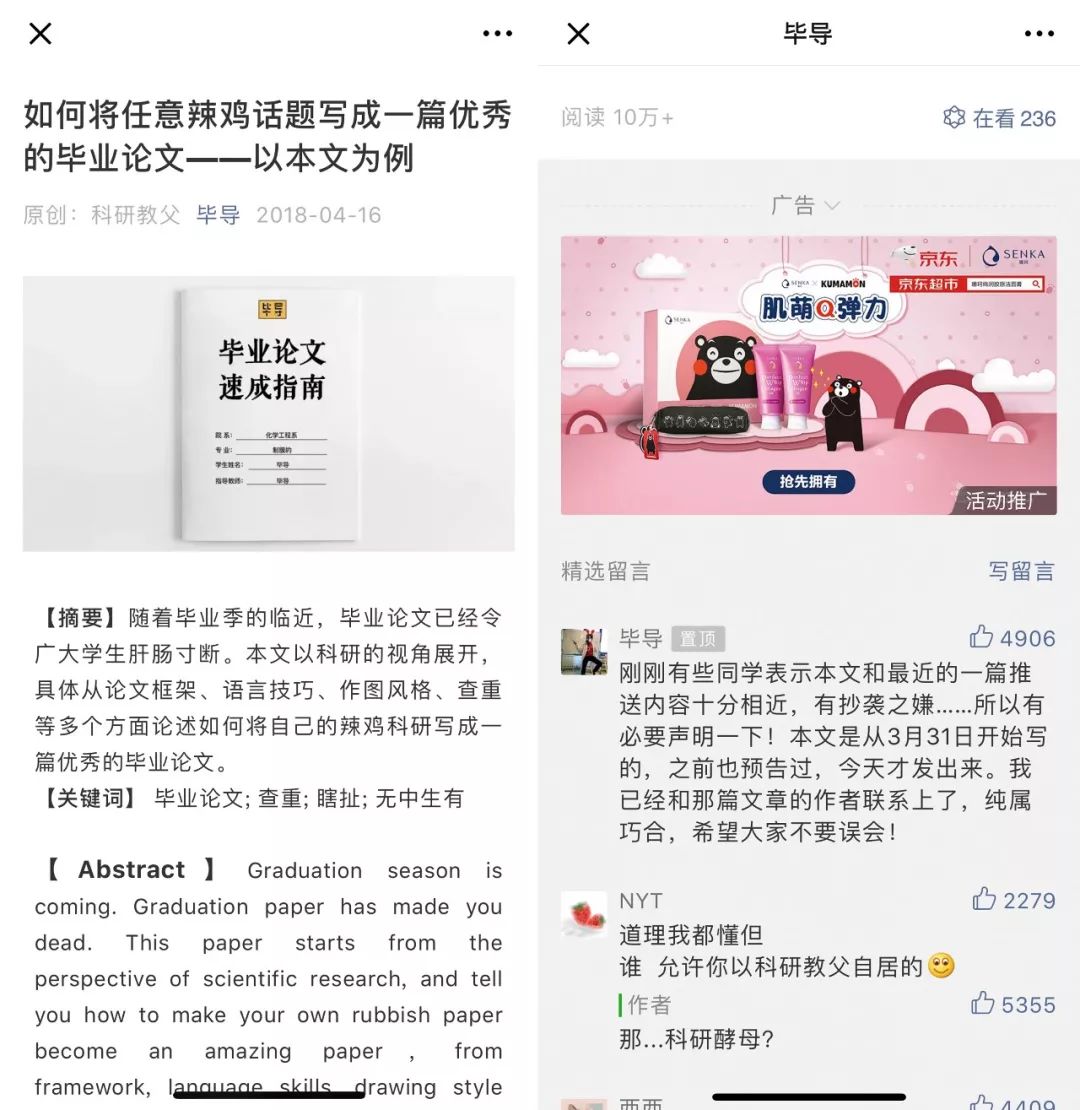Expand the 广告 dropdown arrow

coord(832,205)
